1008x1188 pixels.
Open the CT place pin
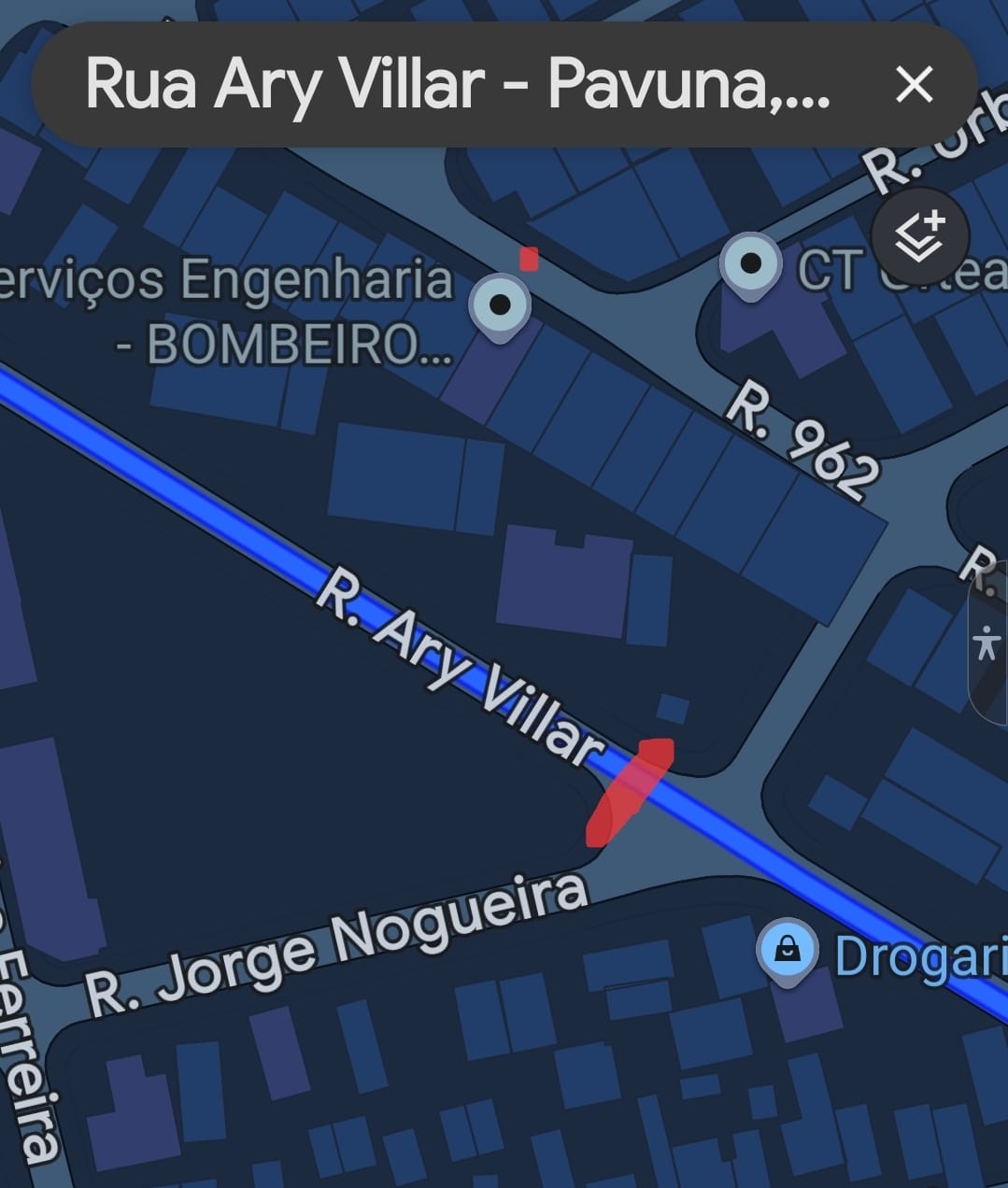(750, 264)
